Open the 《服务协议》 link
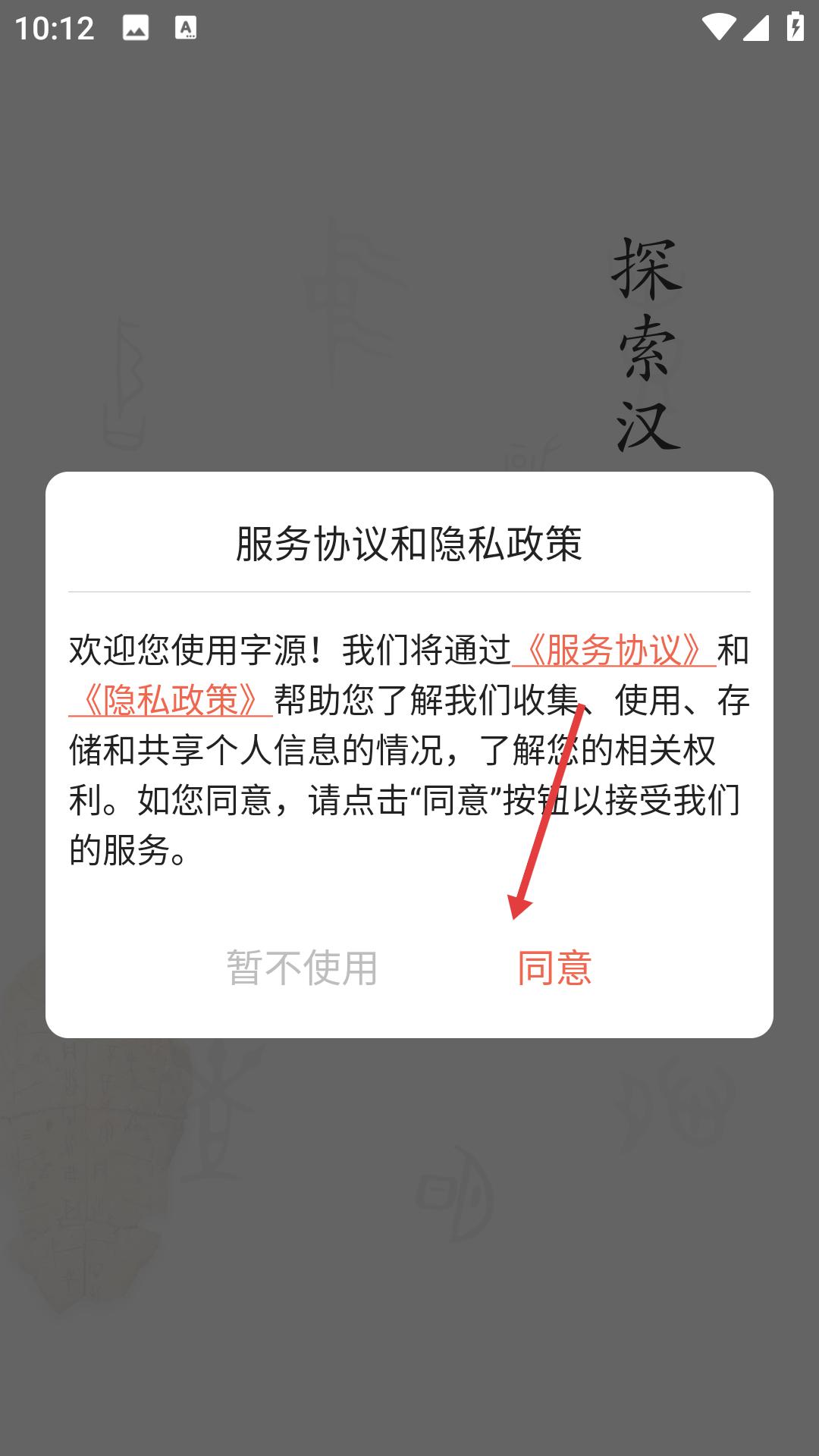Screen dimensions: 819x1456 (x=613, y=650)
